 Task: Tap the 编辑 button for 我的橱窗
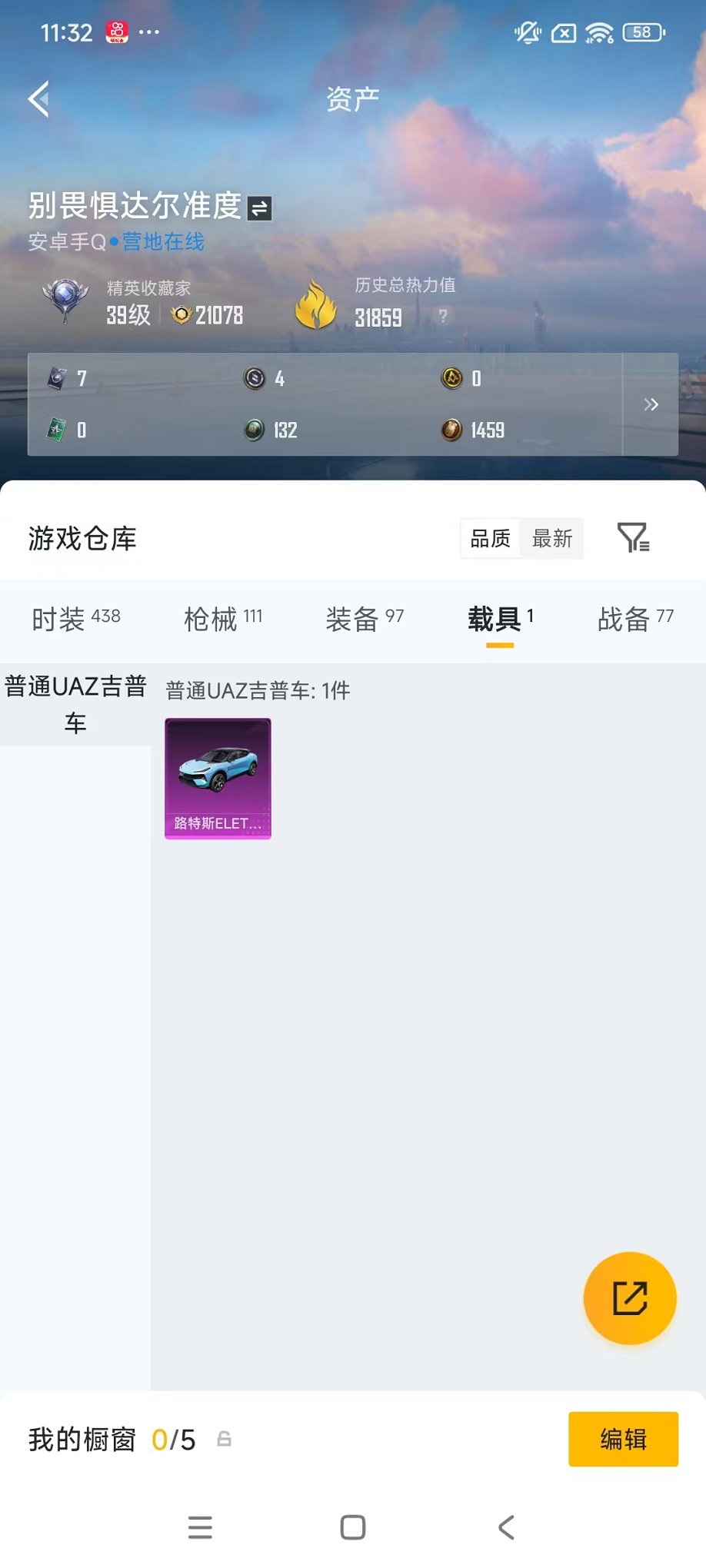623,1439
